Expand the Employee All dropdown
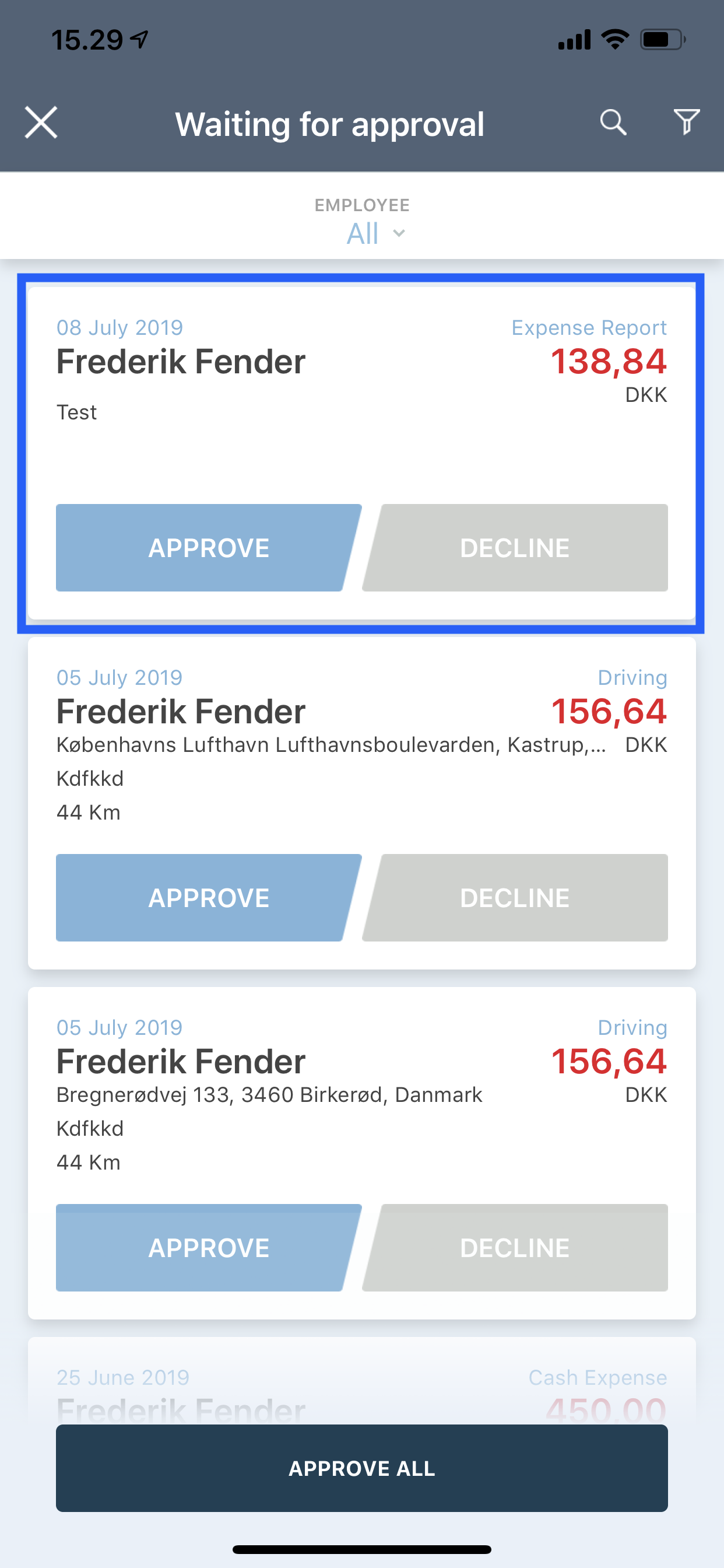724x1568 pixels. pos(375,233)
